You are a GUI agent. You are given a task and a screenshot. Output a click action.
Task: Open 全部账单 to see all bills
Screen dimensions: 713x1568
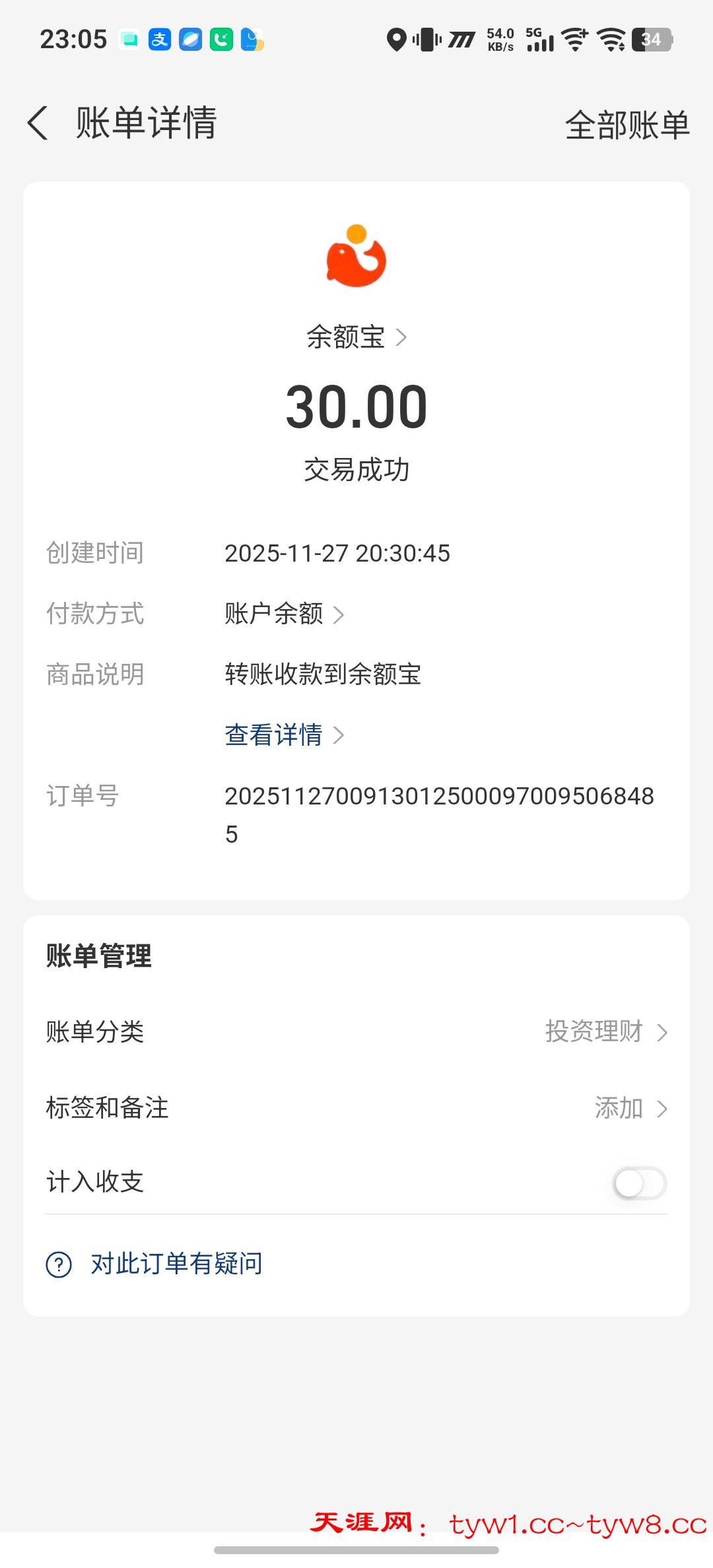(x=627, y=125)
